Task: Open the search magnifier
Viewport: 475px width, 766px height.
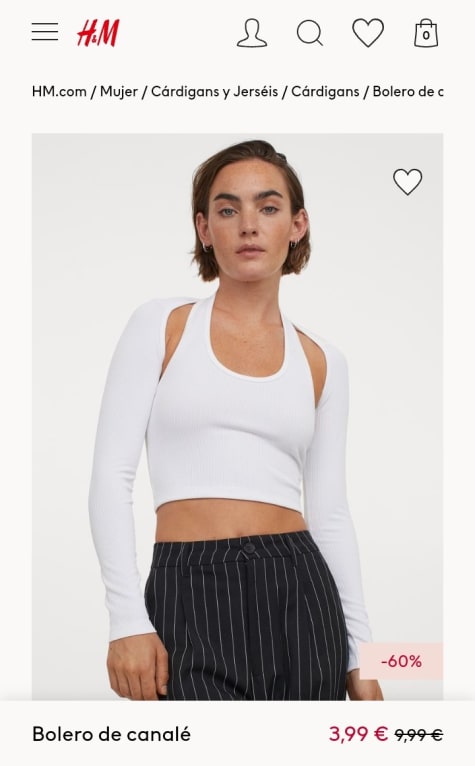Action: [310, 33]
